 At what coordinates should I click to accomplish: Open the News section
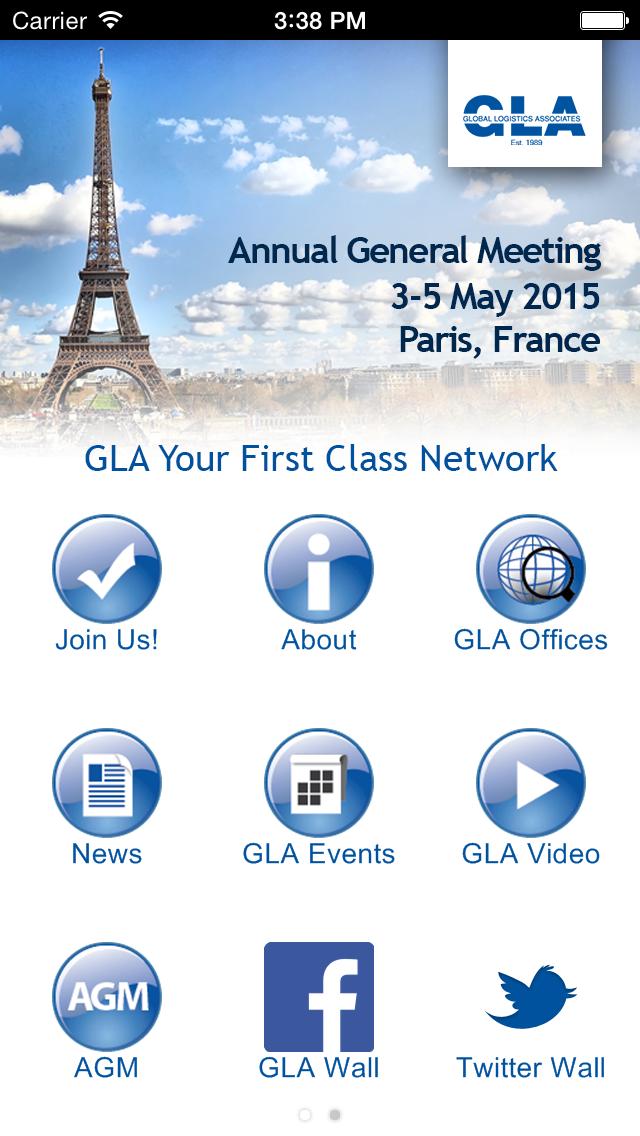coord(106,784)
